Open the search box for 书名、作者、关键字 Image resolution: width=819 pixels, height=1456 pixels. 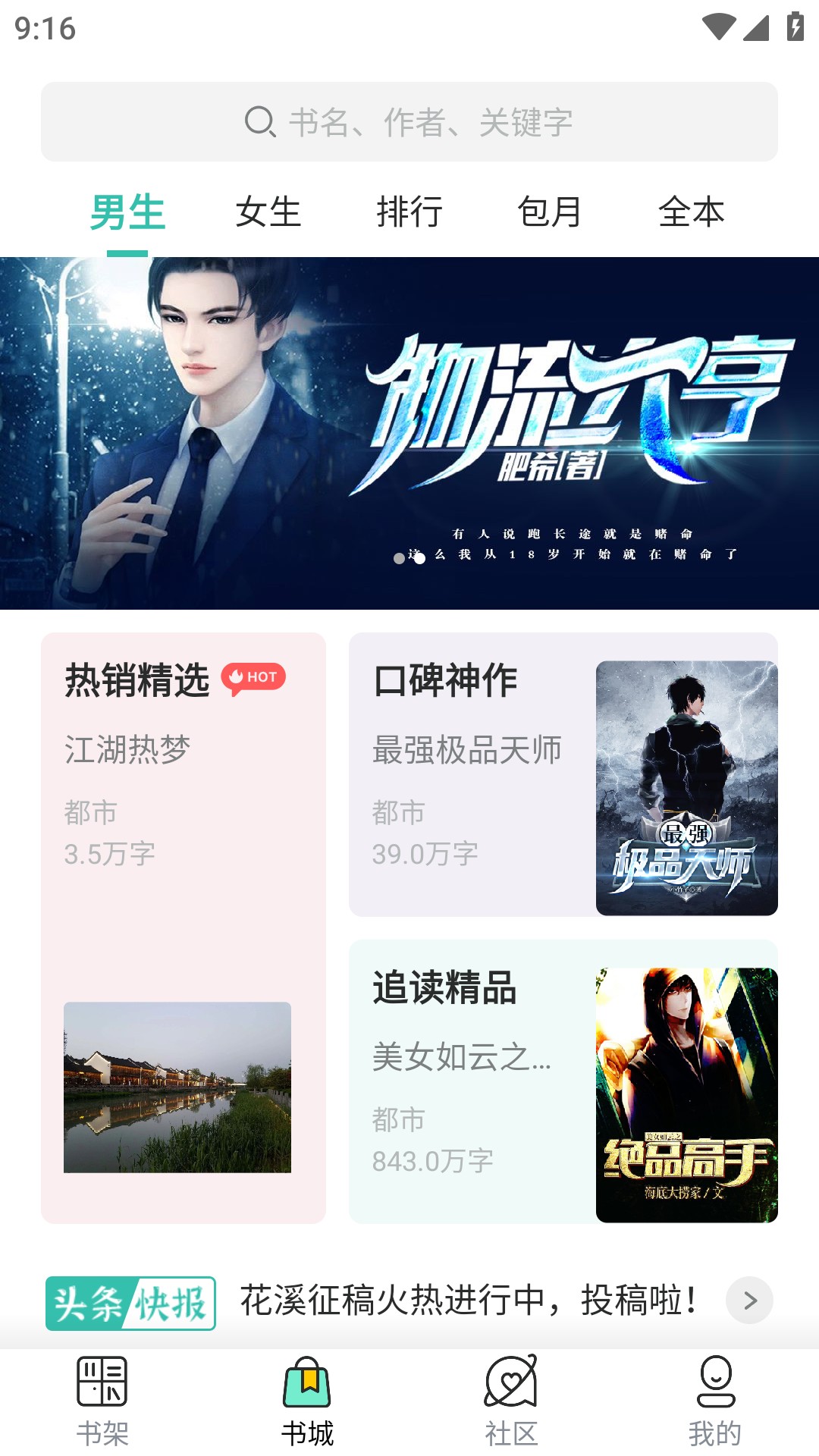point(409,122)
